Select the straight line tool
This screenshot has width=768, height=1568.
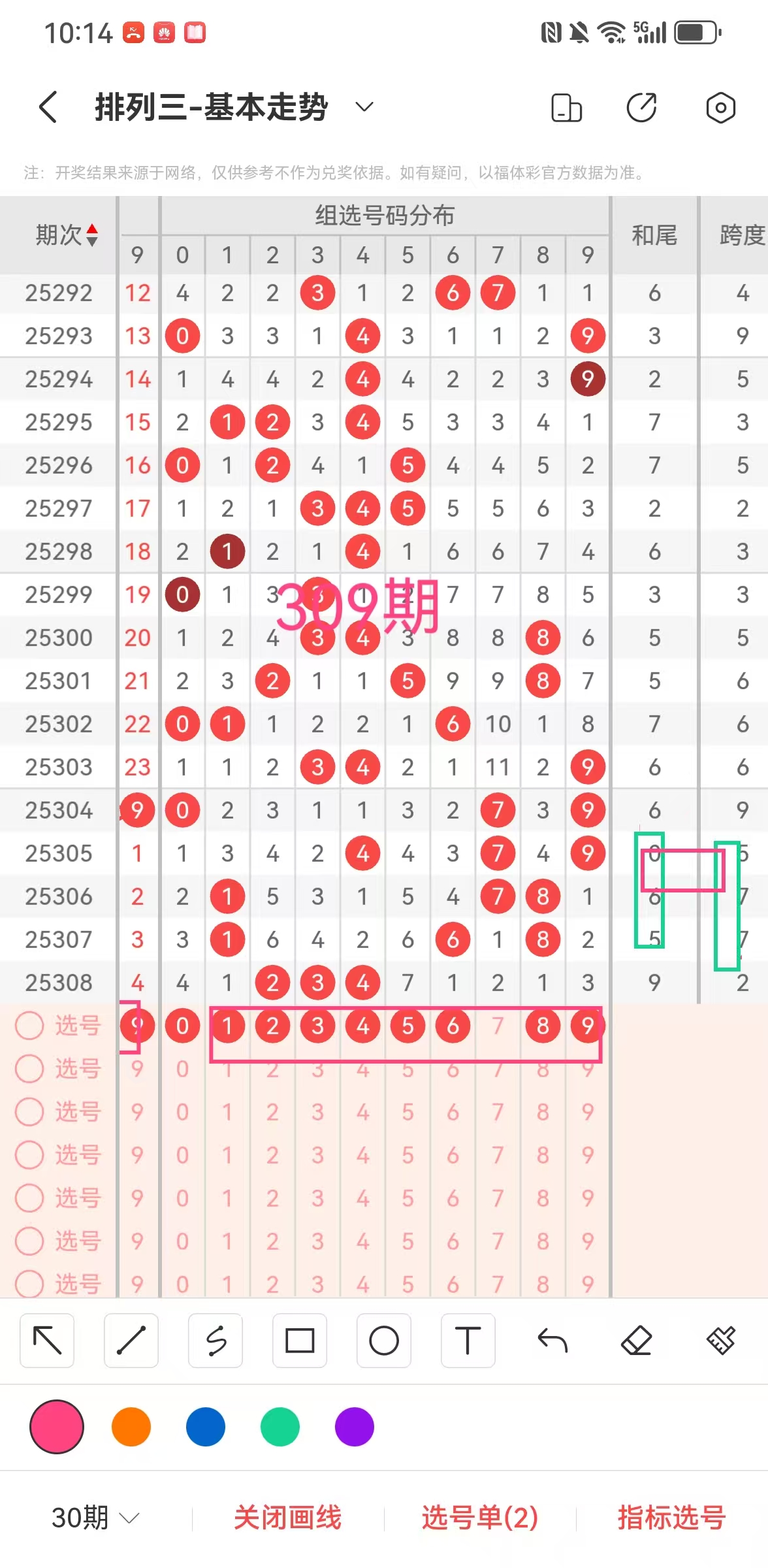(x=131, y=1341)
